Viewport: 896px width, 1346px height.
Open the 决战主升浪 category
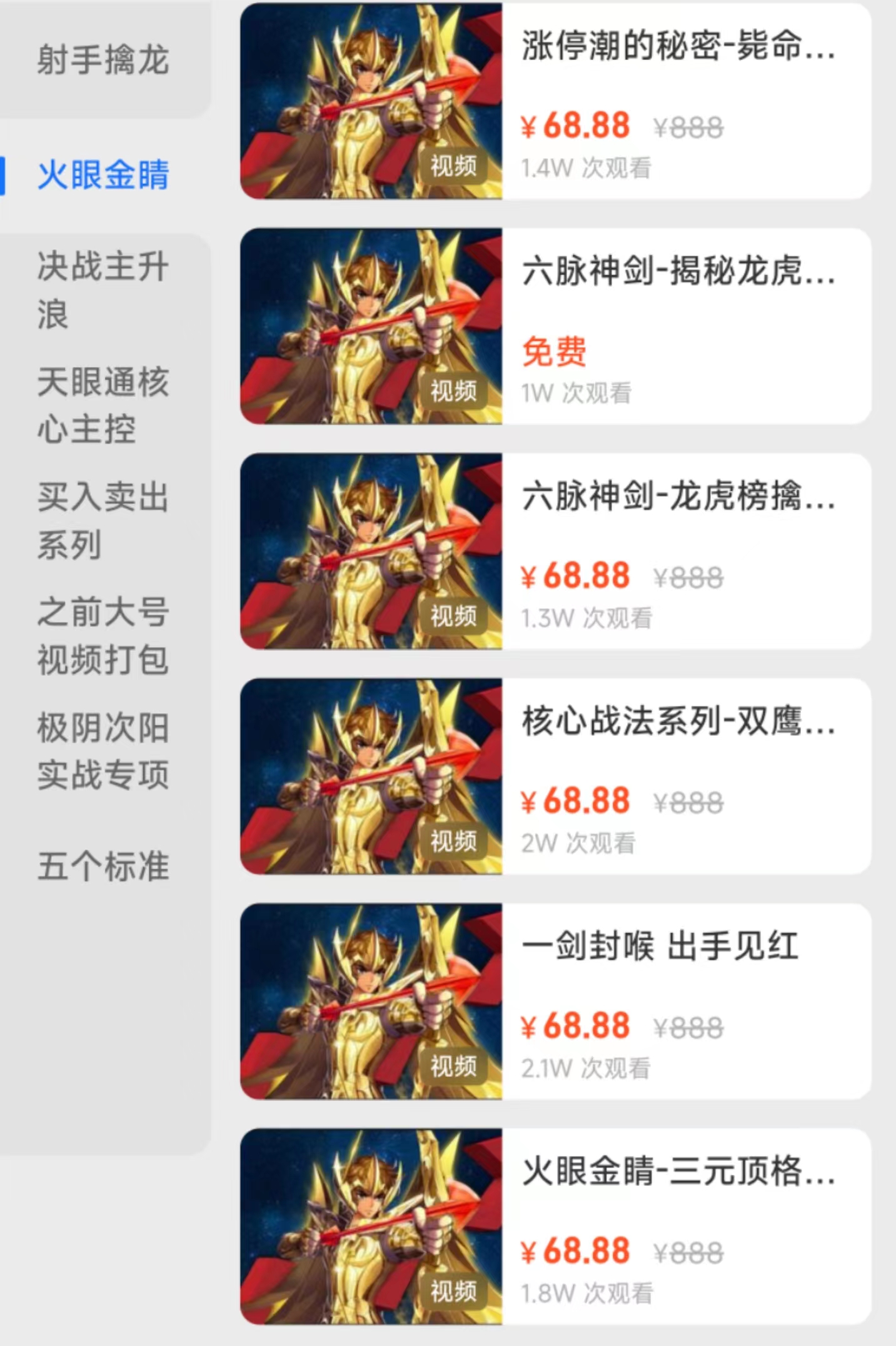tap(103, 289)
